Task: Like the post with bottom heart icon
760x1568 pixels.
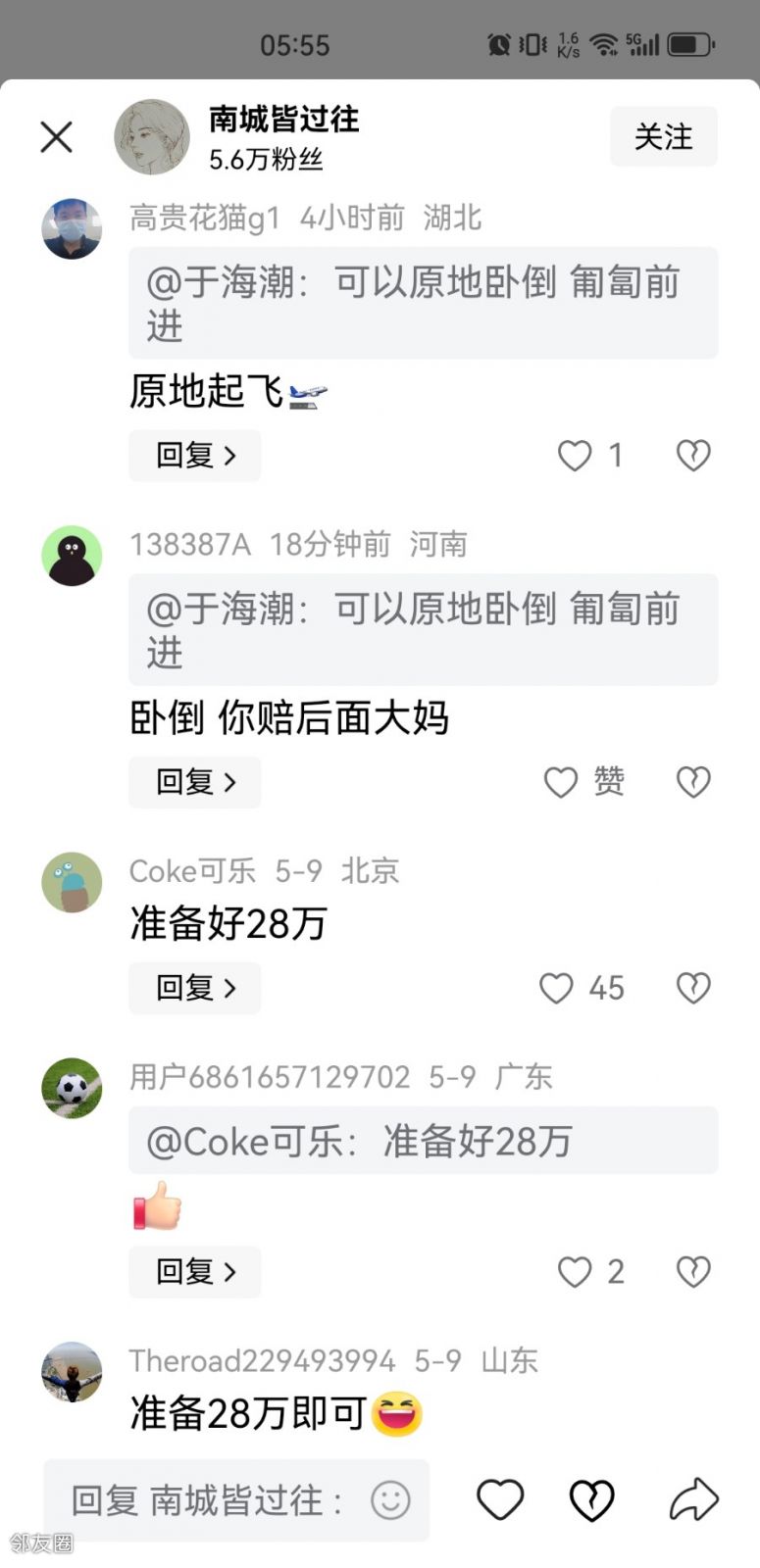Action: (500, 1500)
